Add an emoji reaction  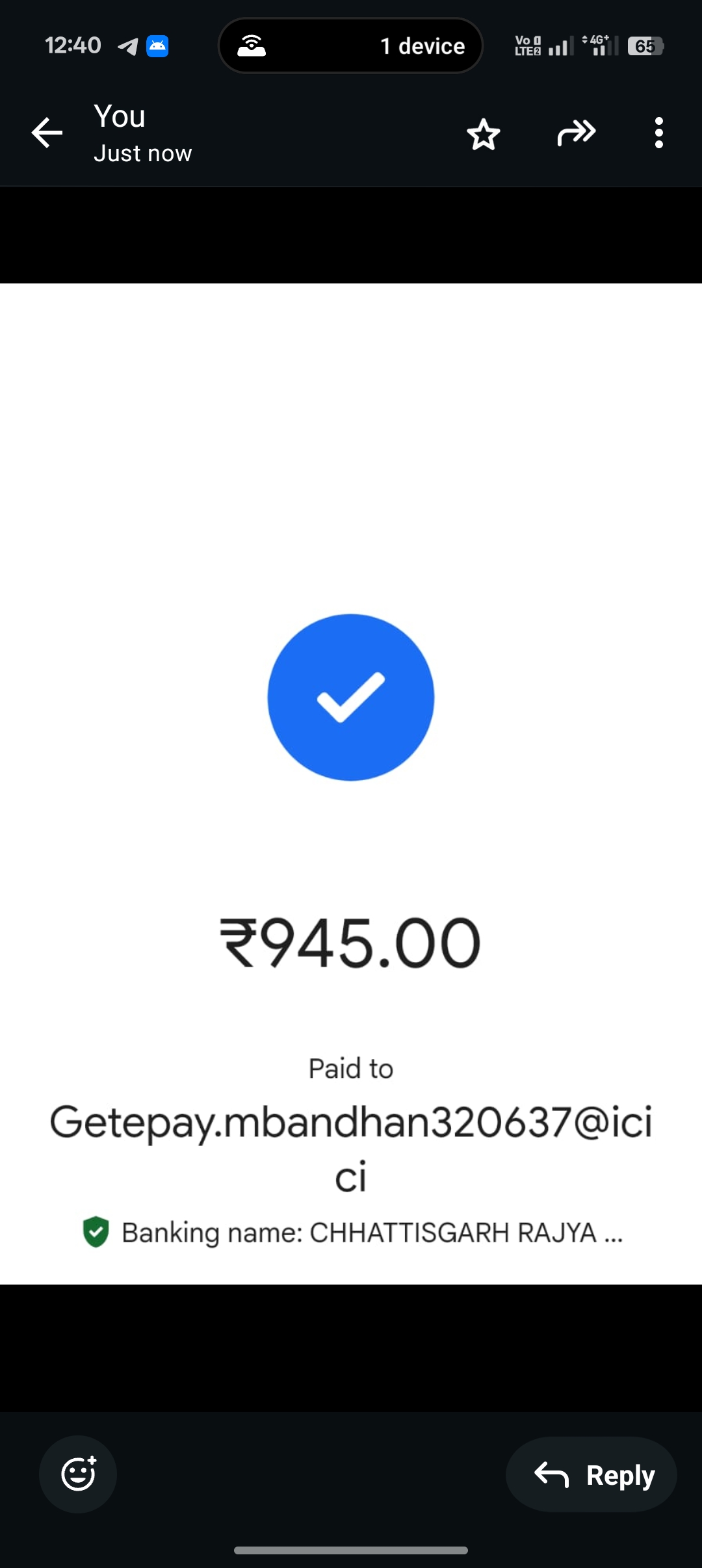coord(78,1474)
